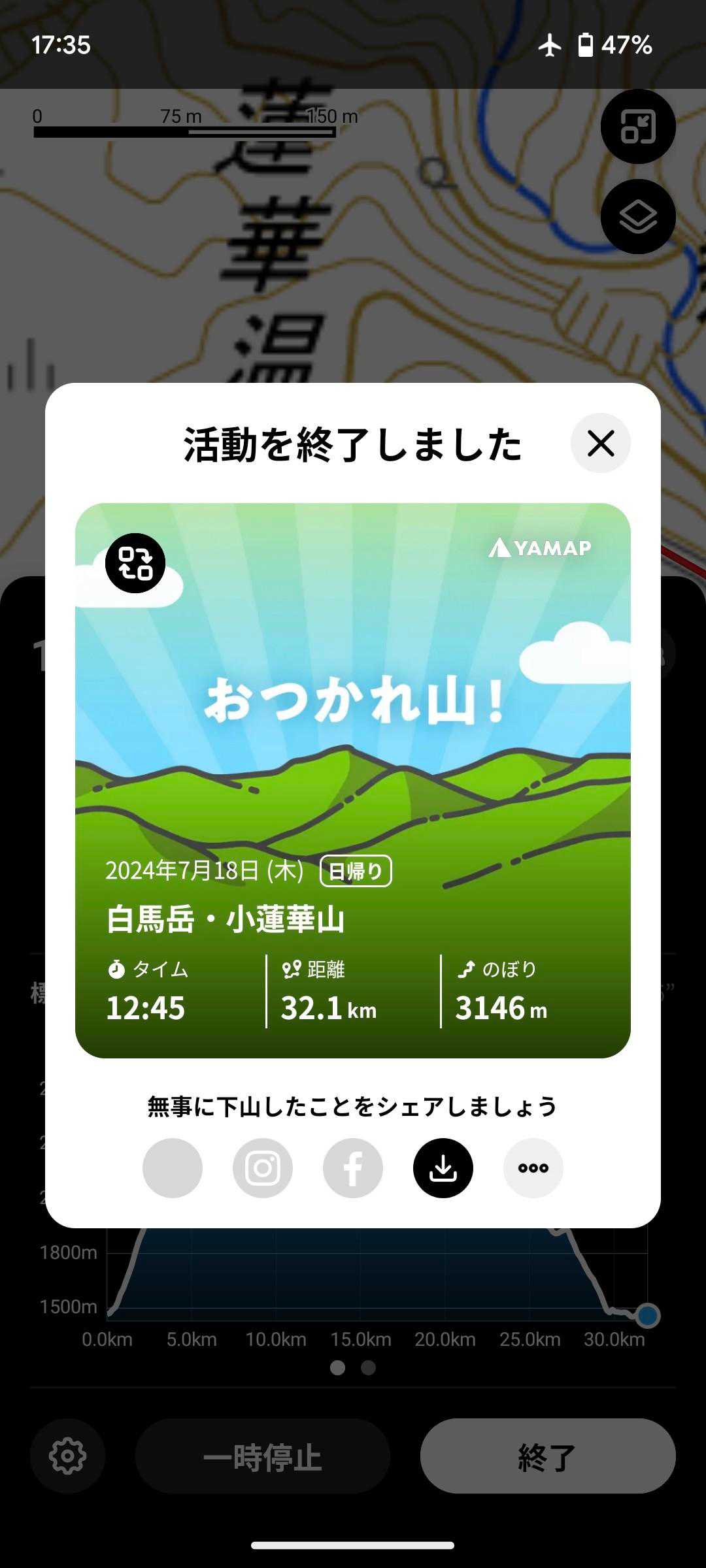This screenshot has width=706, height=1568.
Task: Download the activity card image
Action: click(x=443, y=1168)
